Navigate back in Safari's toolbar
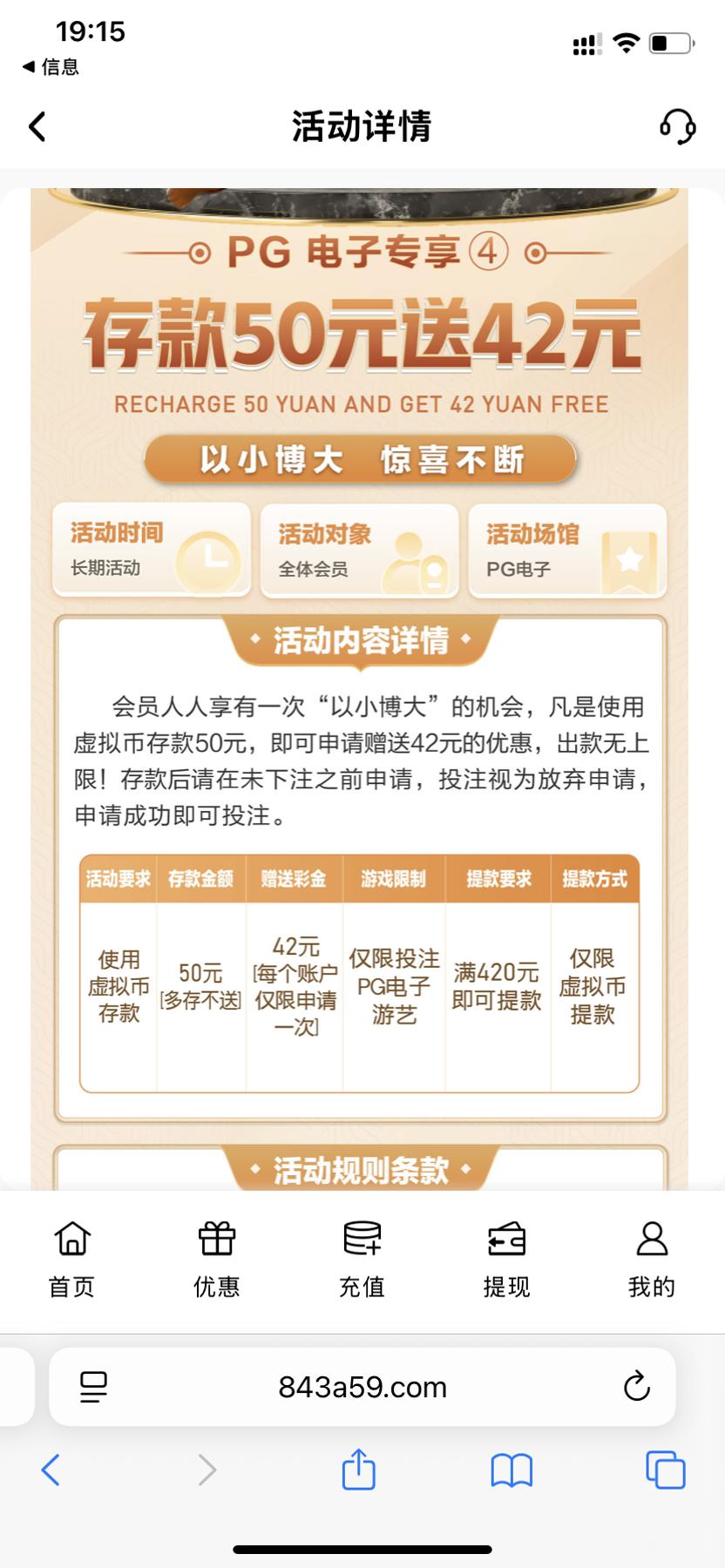The image size is (725, 1568). [51, 1470]
